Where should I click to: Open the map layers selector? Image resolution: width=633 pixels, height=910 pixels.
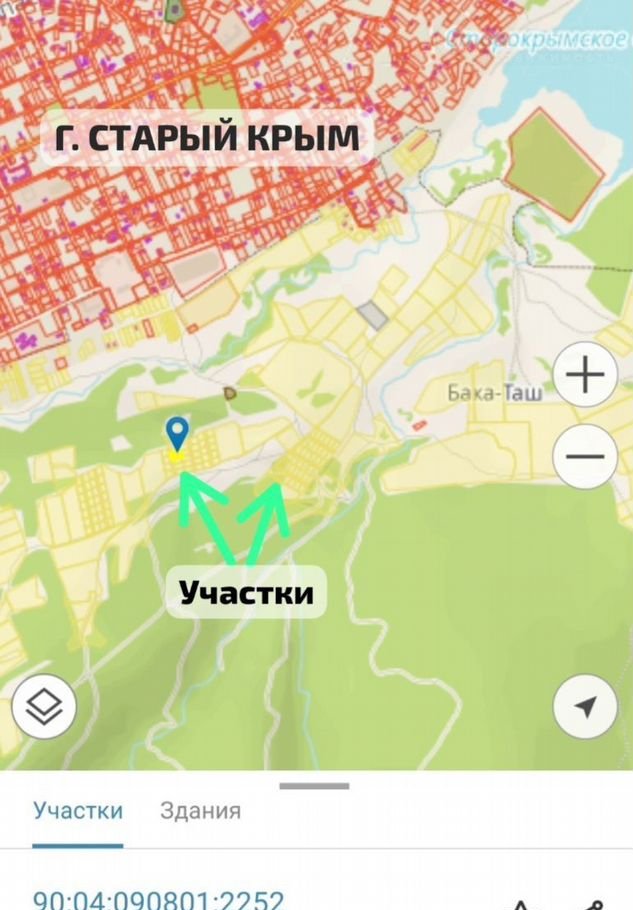pyautogui.click(x=44, y=708)
